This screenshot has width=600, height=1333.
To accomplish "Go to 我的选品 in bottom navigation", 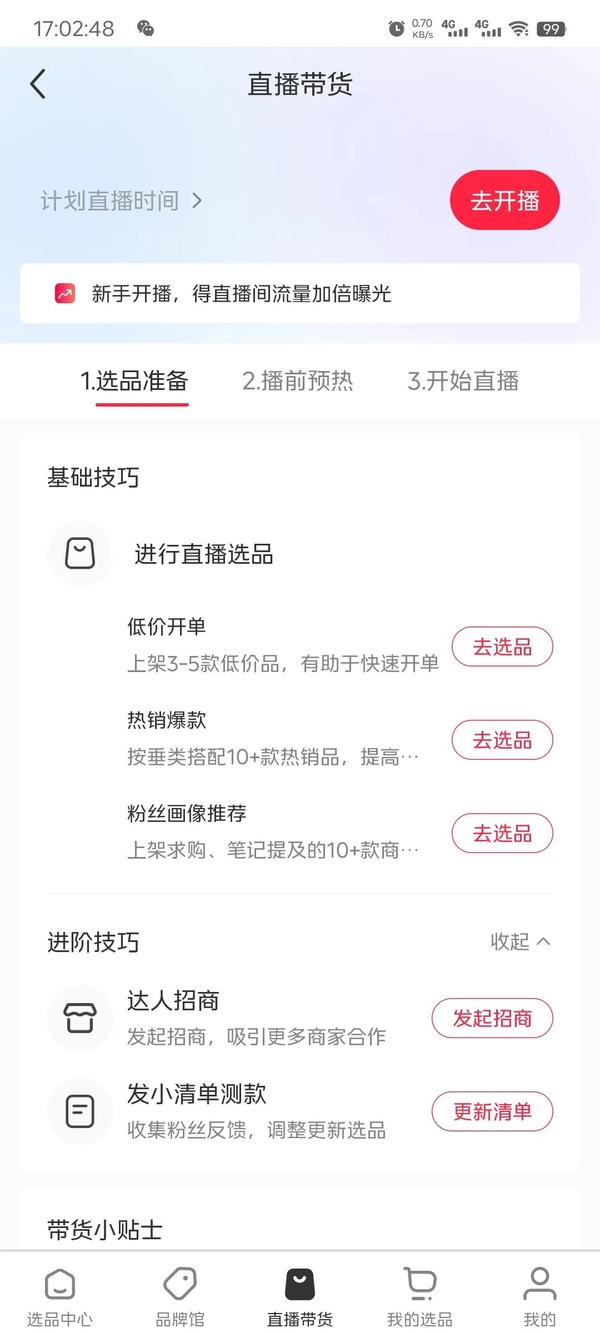I will (420, 1296).
